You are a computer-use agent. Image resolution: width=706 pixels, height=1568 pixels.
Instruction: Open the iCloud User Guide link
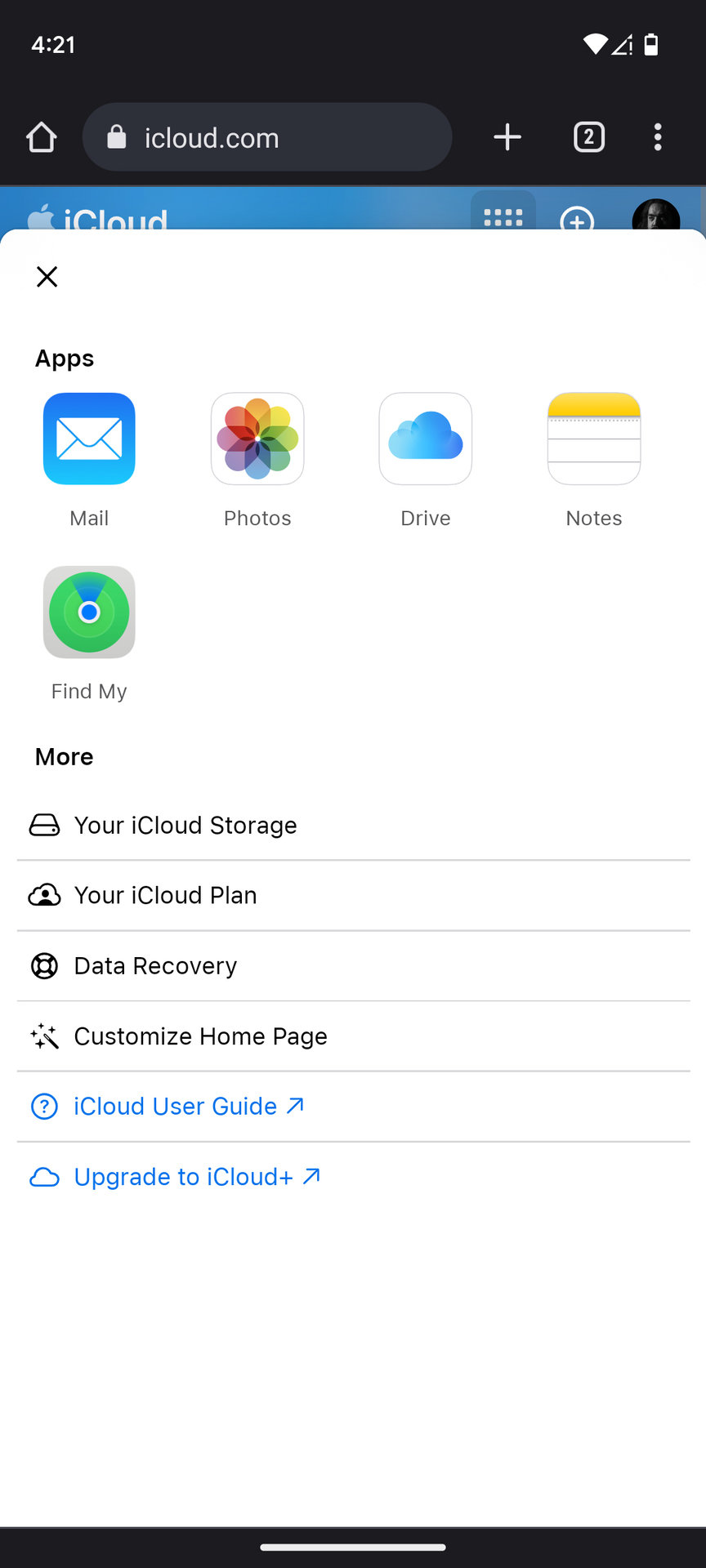(x=176, y=1107)
